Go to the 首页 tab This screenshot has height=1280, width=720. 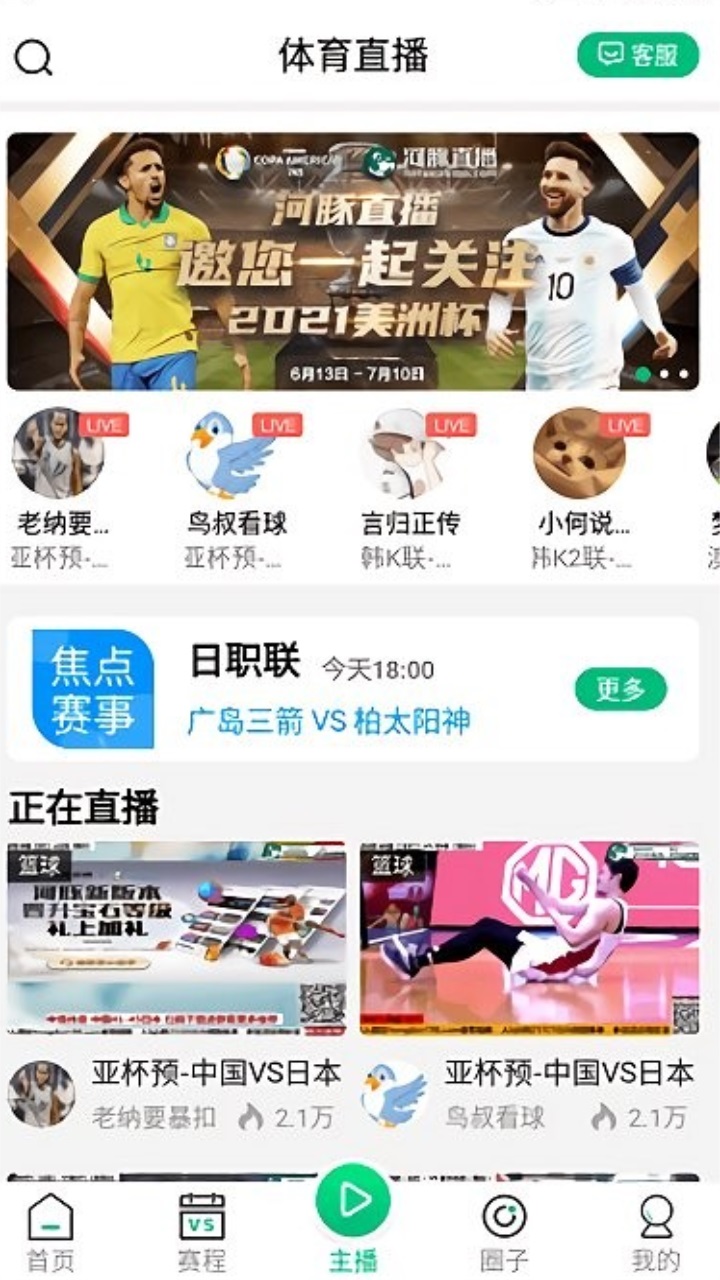pos(50,1232)
